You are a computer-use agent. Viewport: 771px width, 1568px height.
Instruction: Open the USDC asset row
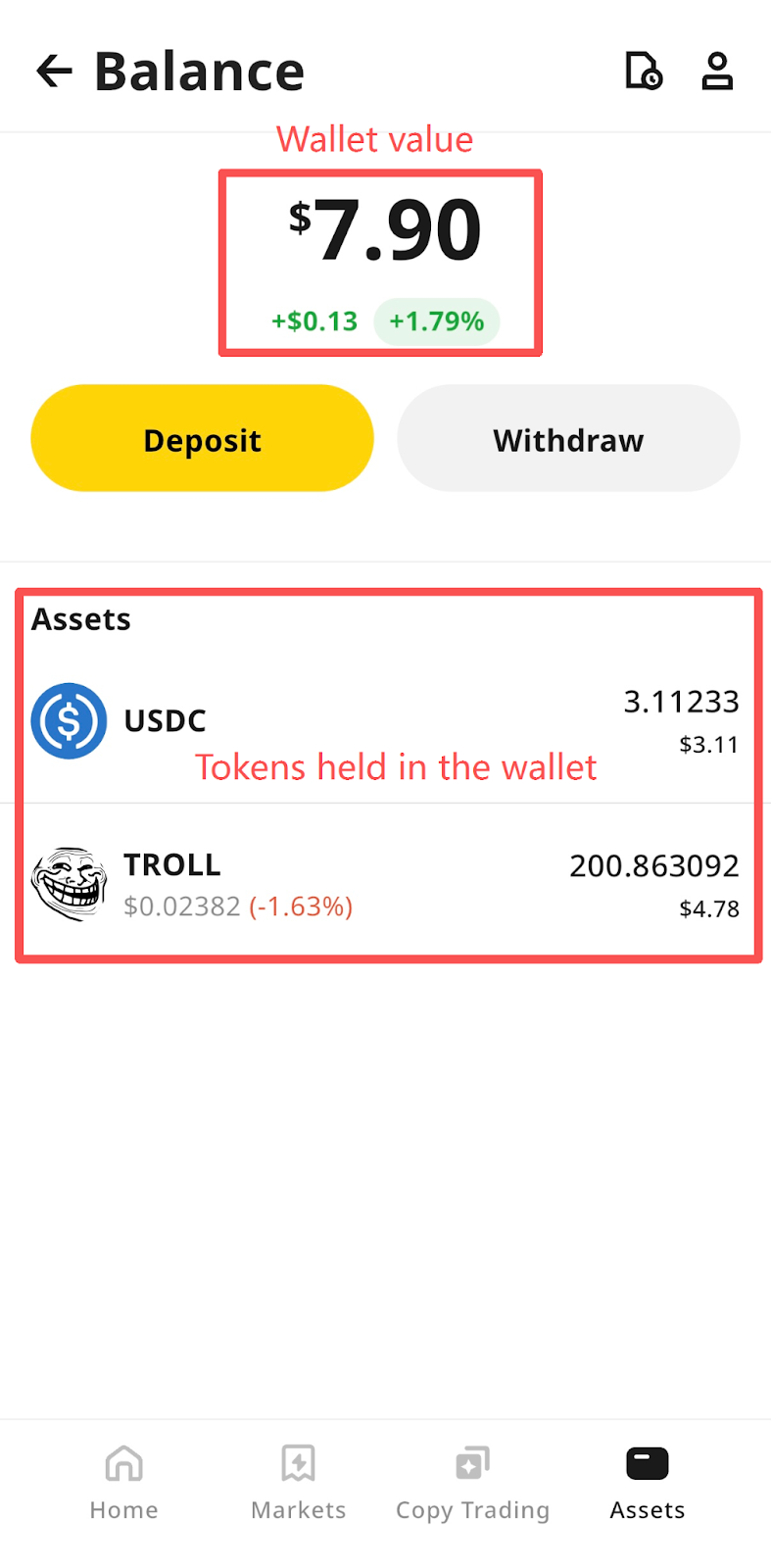coord(385,721)
